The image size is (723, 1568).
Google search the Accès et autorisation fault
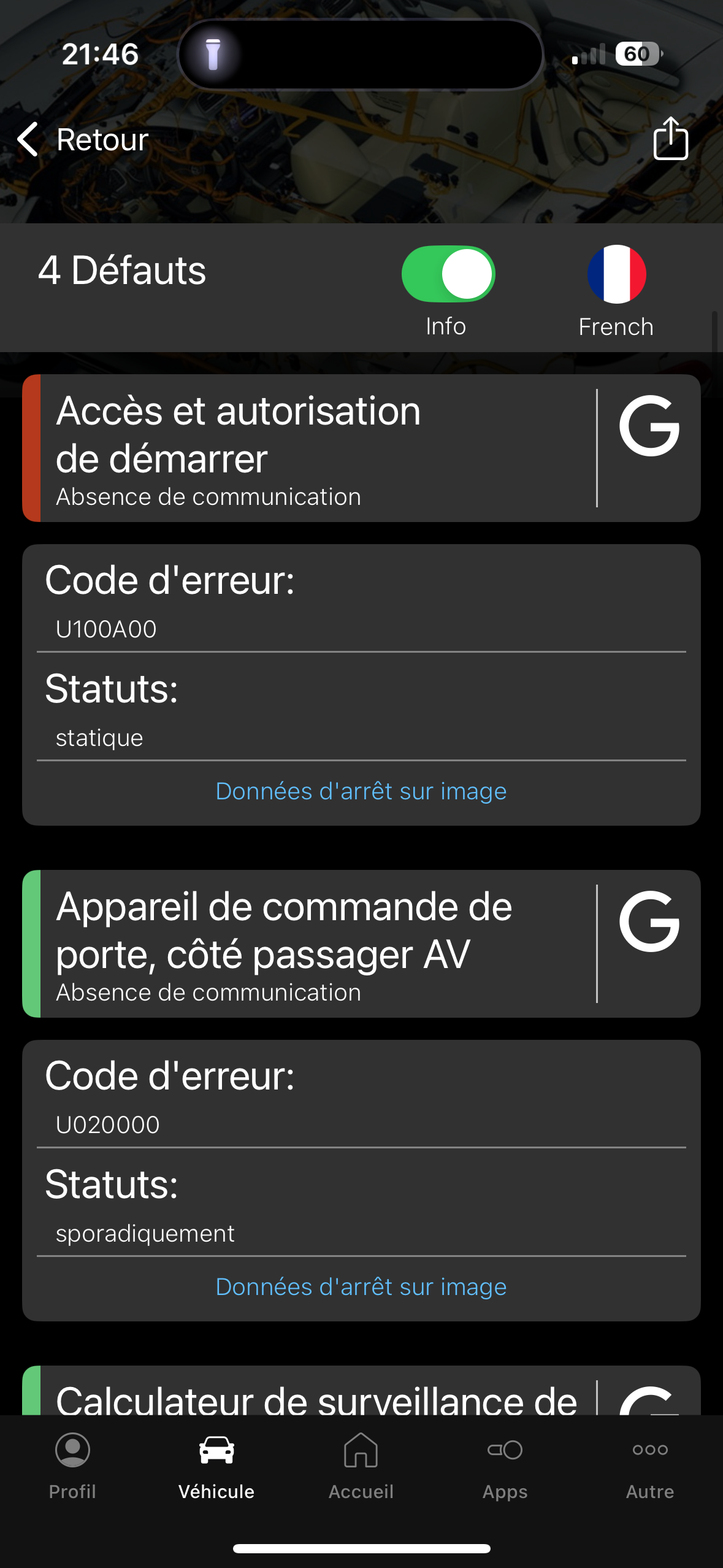(649, 426)
